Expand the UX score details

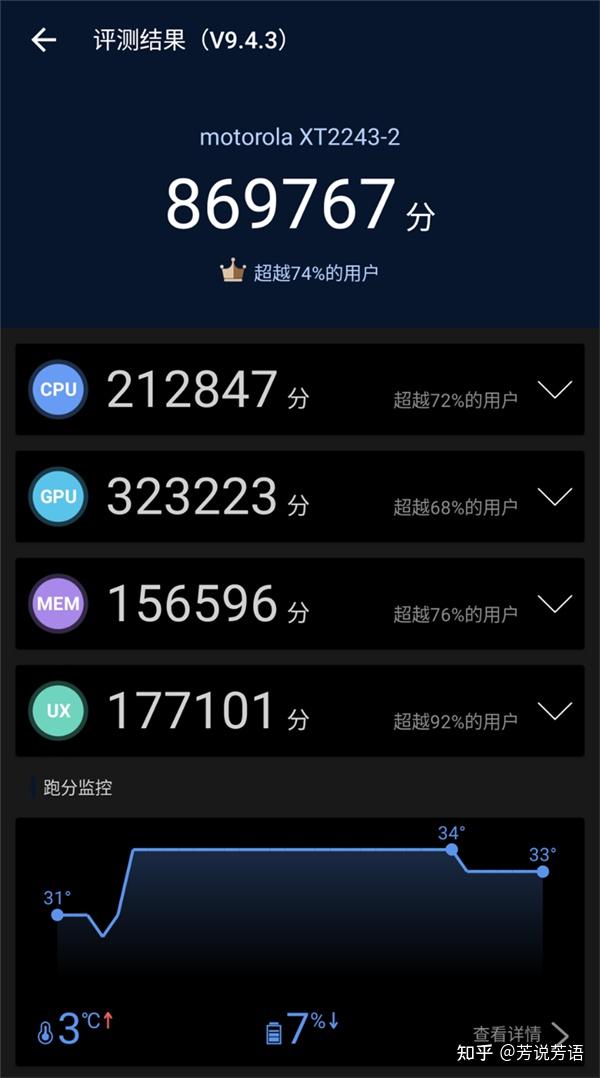[x=554, y=711]
